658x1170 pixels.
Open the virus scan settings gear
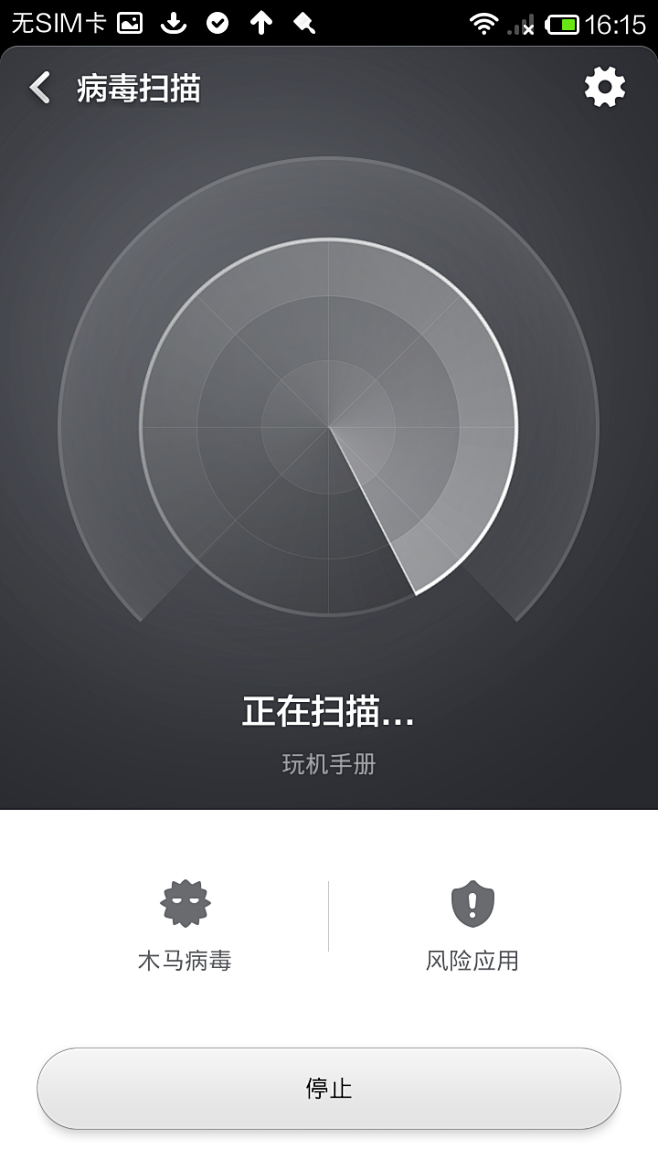tap(604, 88)
